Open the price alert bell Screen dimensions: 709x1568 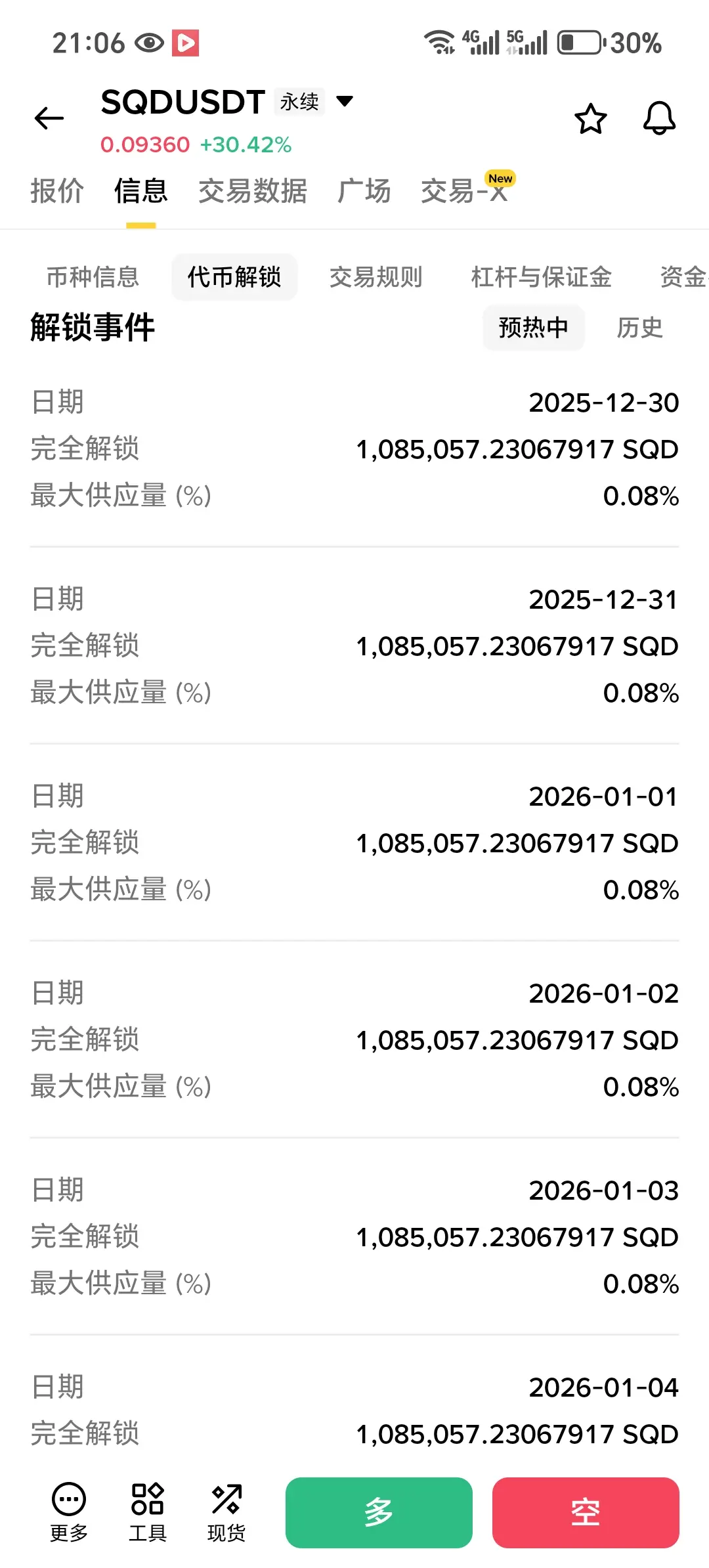[659, 119]
